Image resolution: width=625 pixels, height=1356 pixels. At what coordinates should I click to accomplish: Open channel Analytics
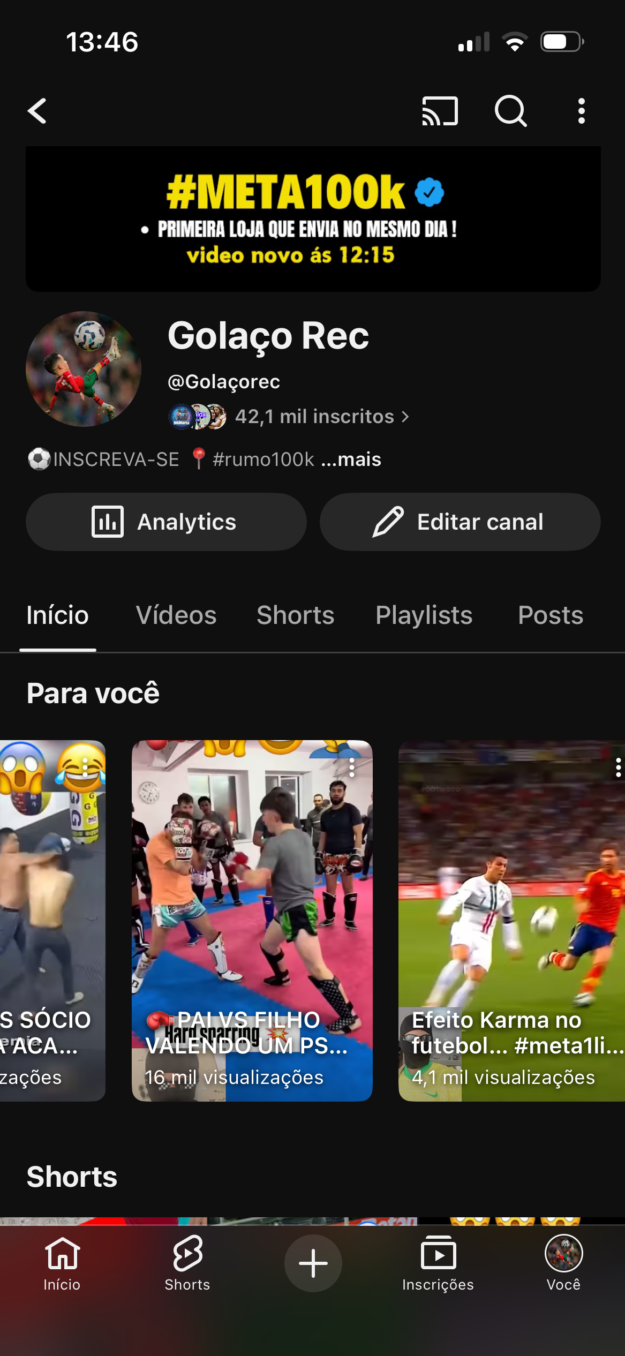coord(166,522)
